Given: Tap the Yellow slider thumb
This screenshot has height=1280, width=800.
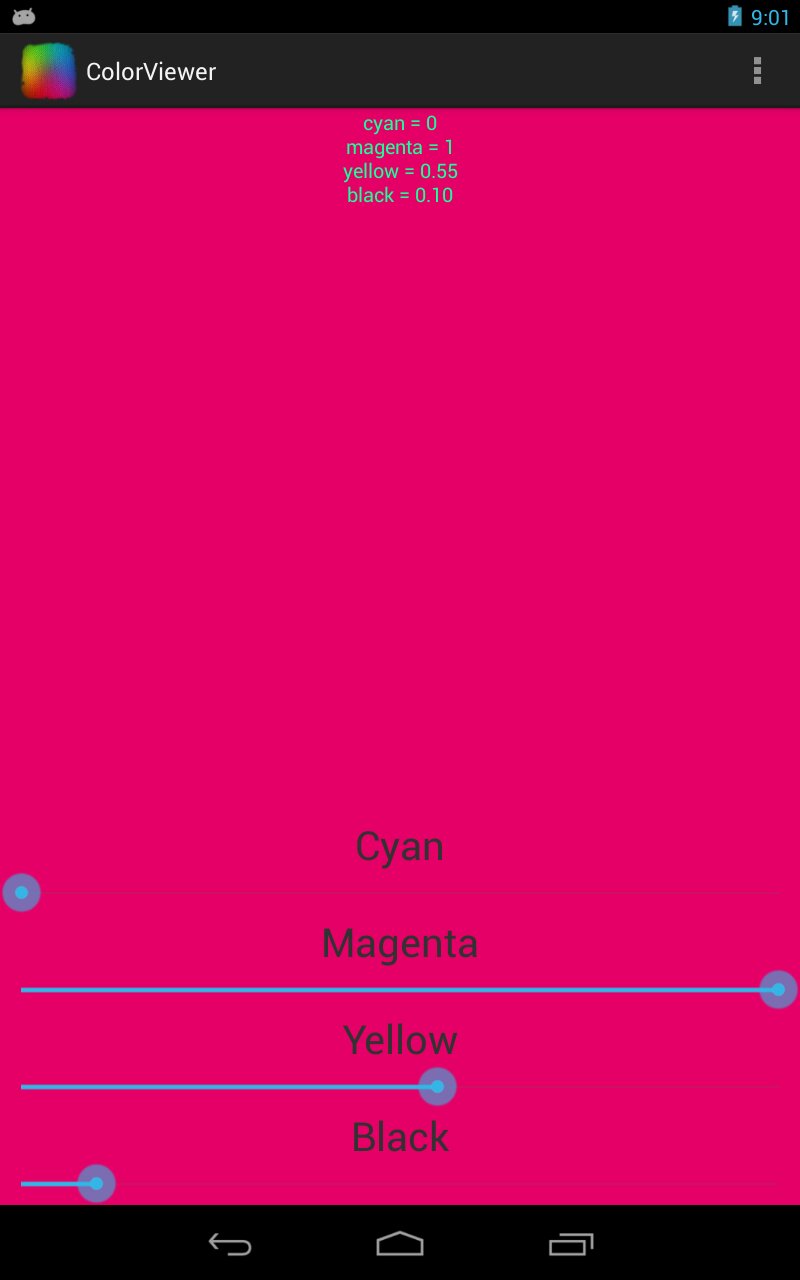Looking at the screenshot, I should [x=437, y=1086].
